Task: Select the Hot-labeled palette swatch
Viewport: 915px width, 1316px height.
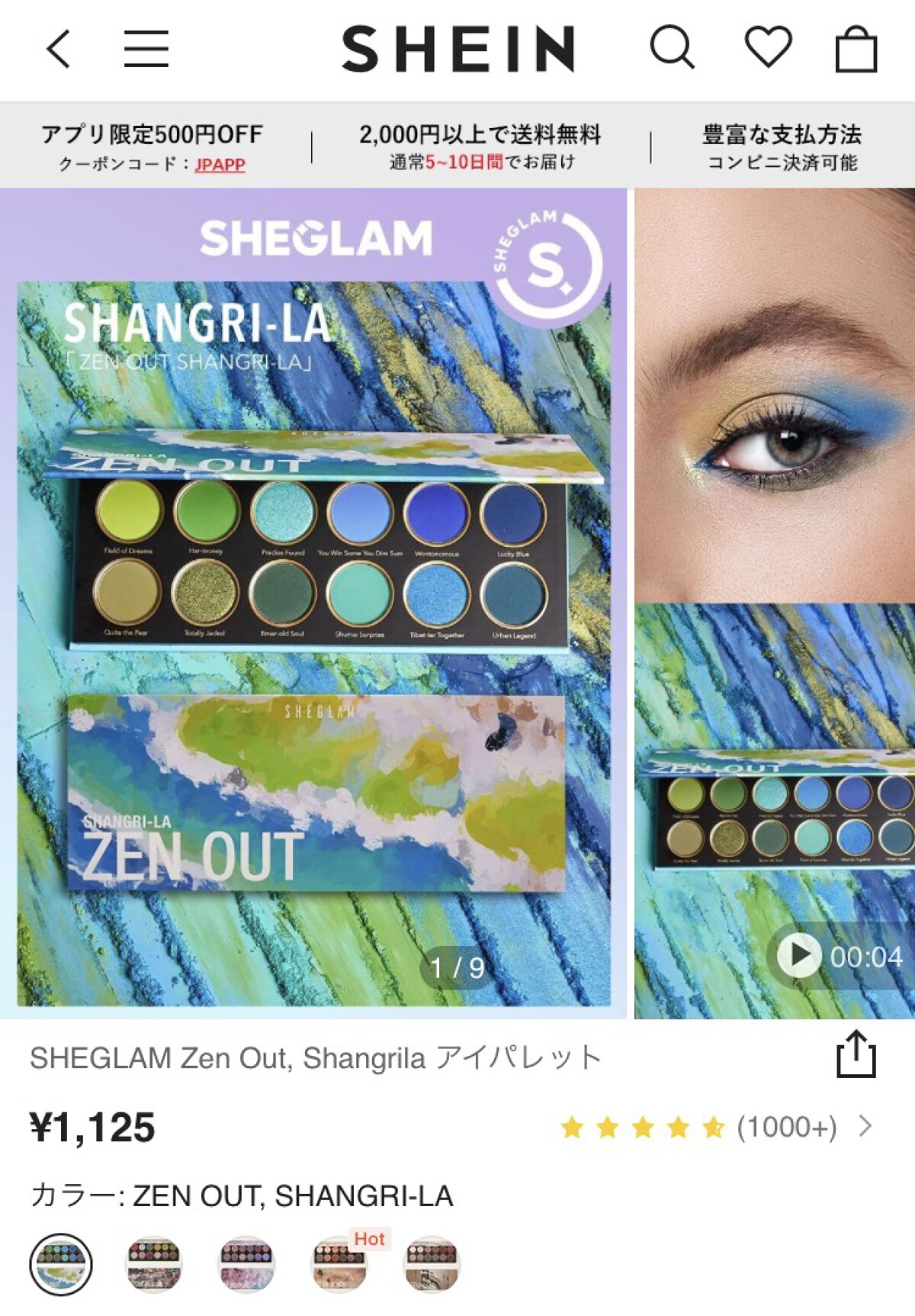Action: point(340,1264)
